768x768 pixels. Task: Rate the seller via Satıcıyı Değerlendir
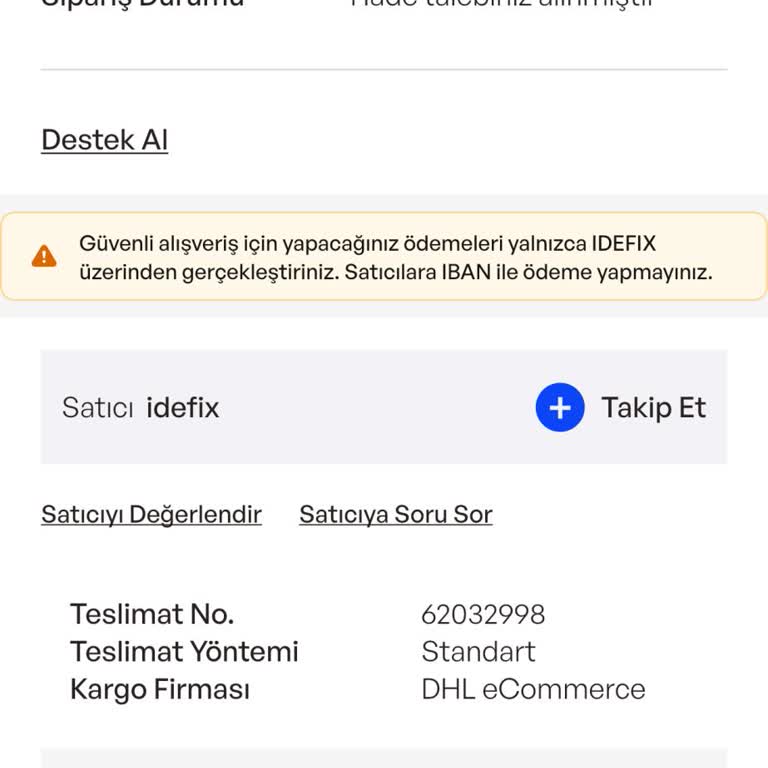click(151, 515)
